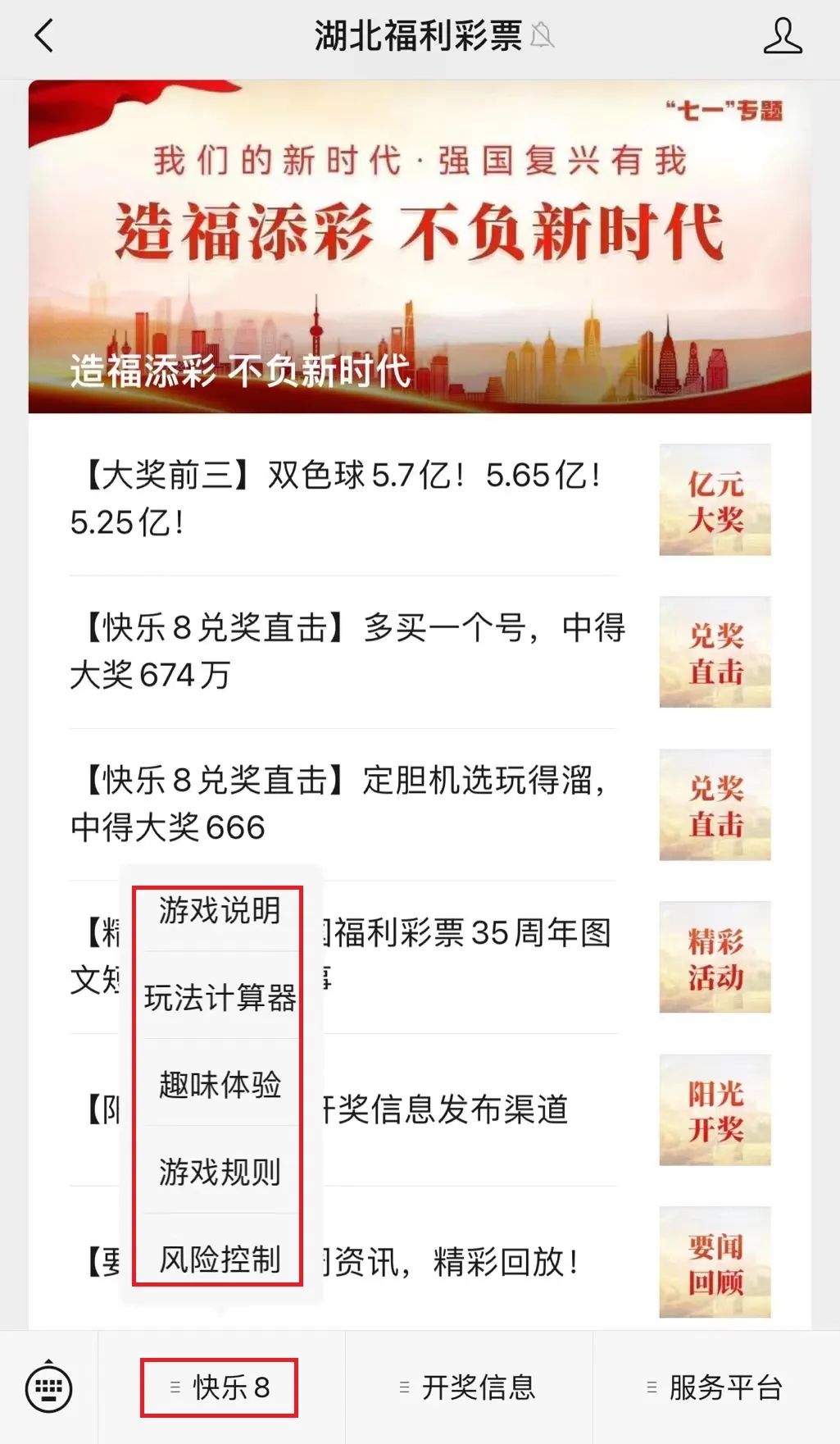Select 游戏规则 menu item
This screenshot has width=840, height=1444.
[x=220, y=1172]
